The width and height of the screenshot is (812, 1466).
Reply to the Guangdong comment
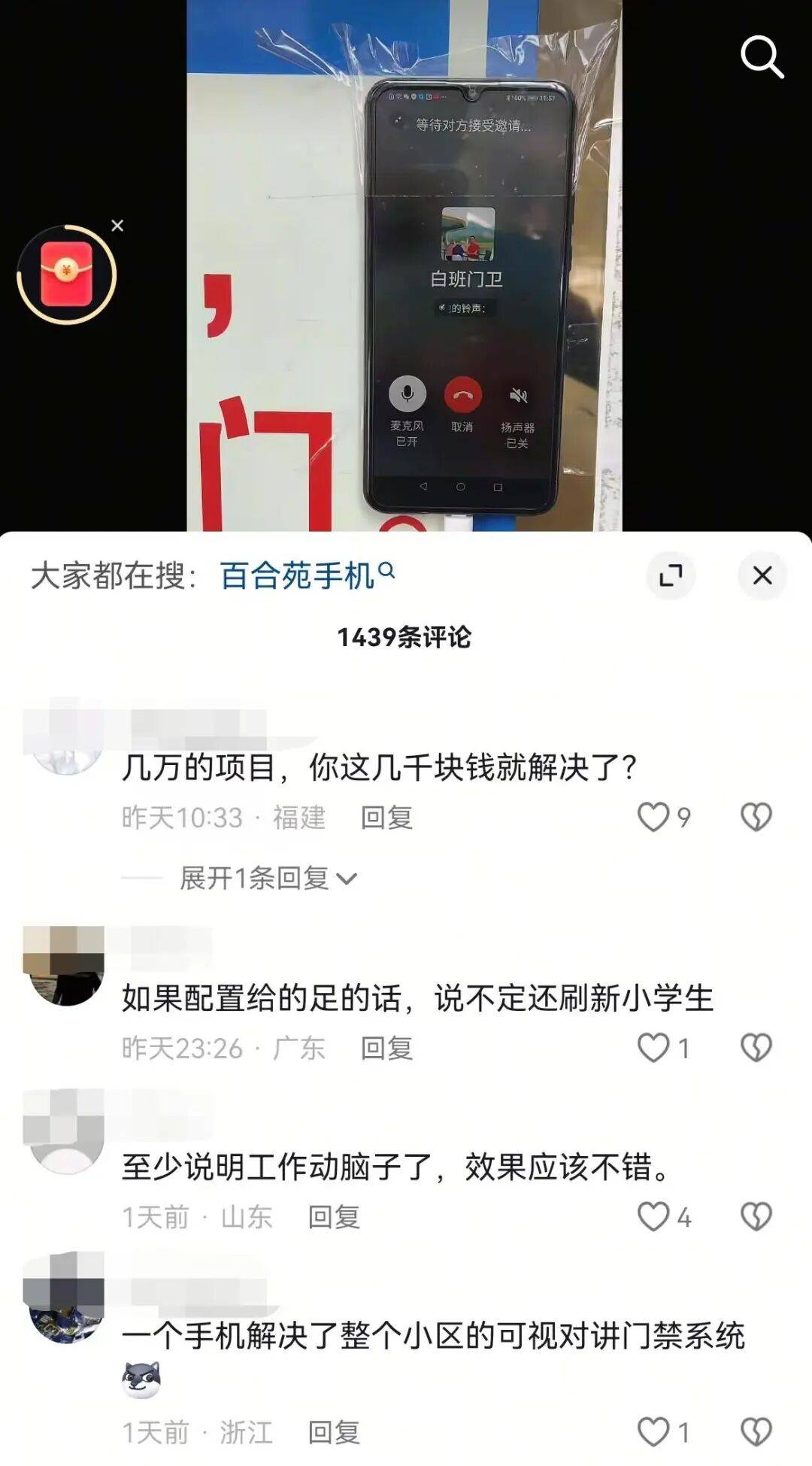click(386, 1048)
